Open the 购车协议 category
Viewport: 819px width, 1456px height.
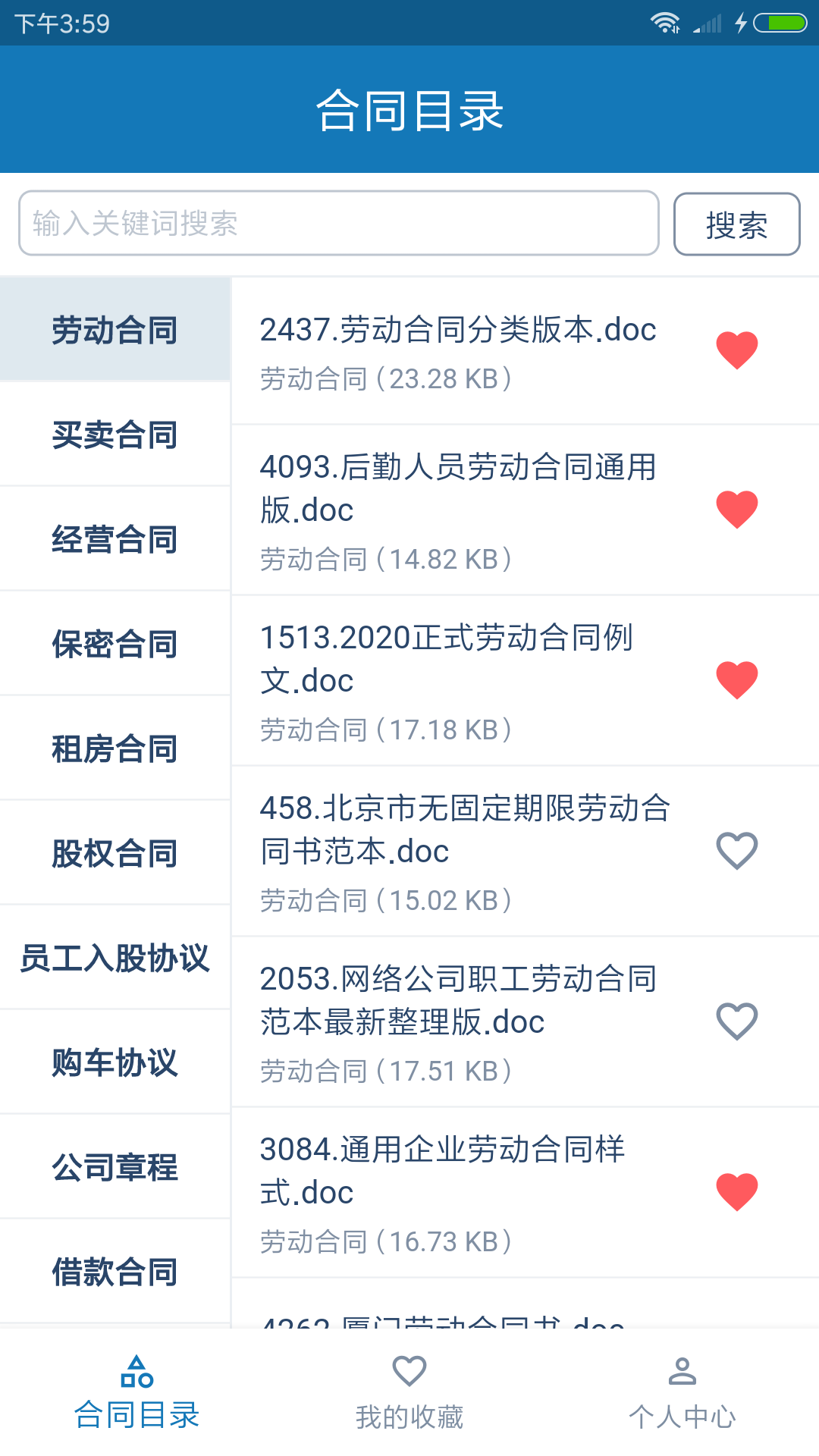115,1062
